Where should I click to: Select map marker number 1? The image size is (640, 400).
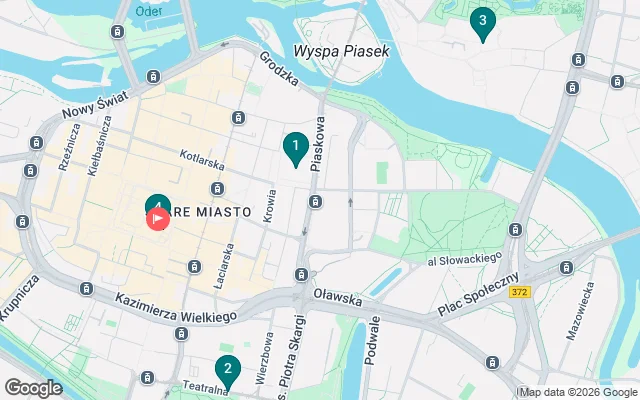click(295, 147)
